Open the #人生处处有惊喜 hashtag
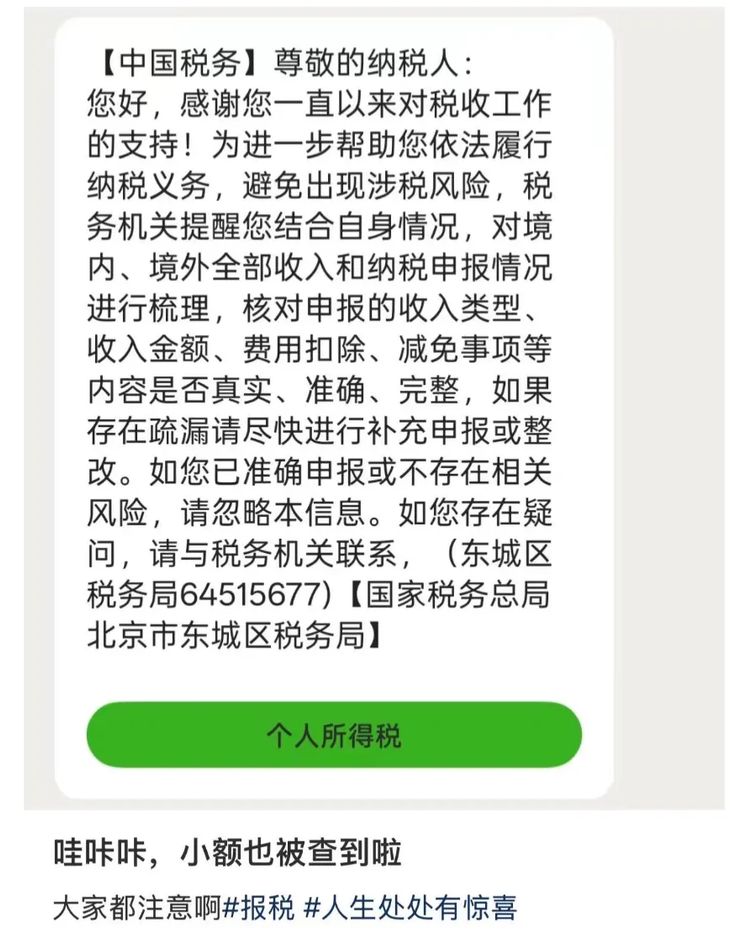Screen dimensions: 730x938 pos(410,908)
